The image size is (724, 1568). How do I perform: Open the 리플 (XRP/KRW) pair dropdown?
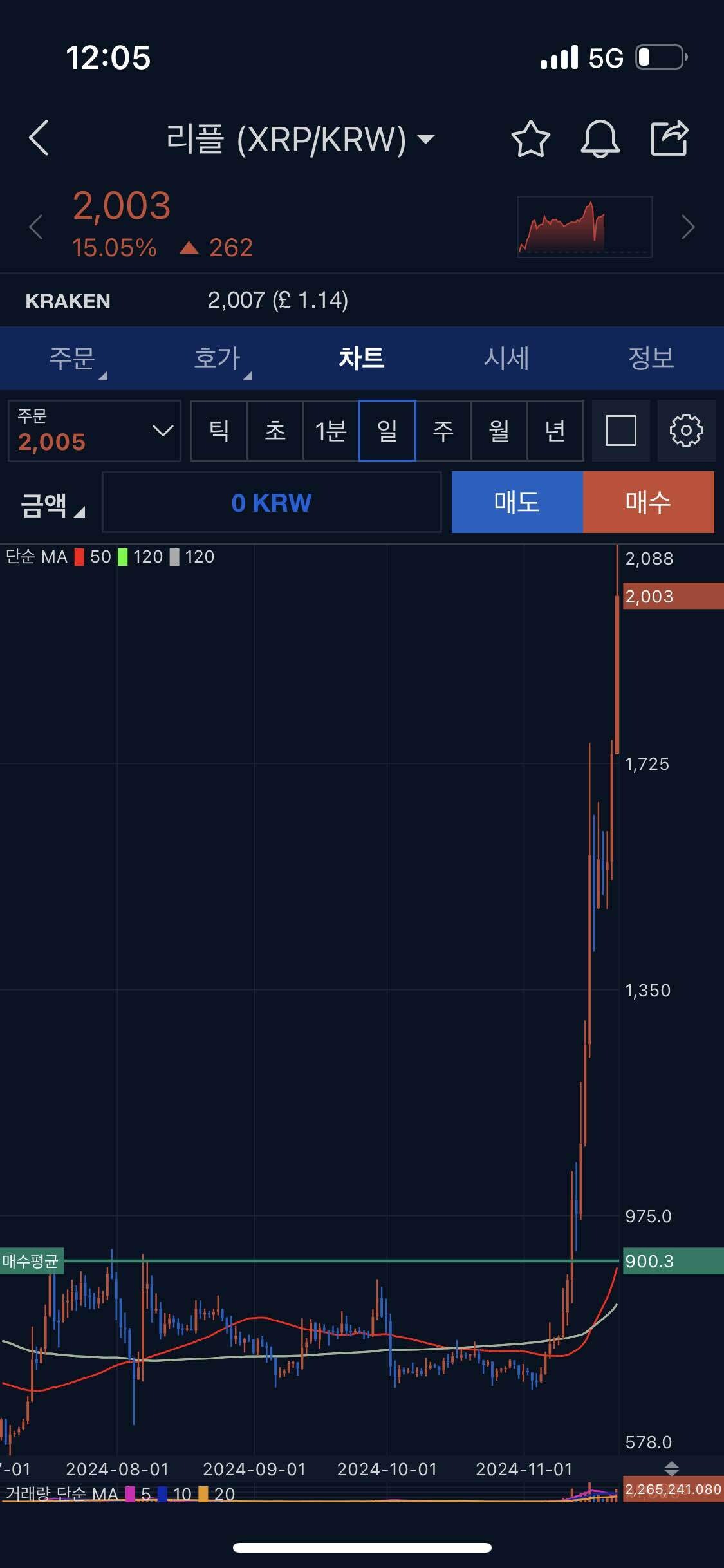300,139
